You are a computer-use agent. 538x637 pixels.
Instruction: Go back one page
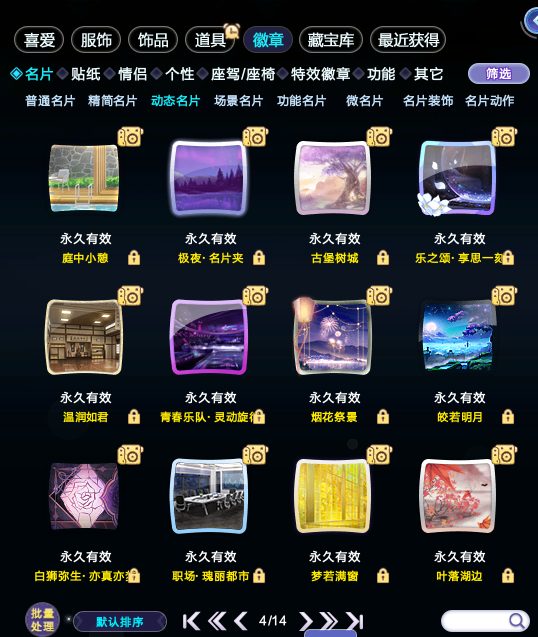point(241,621)
